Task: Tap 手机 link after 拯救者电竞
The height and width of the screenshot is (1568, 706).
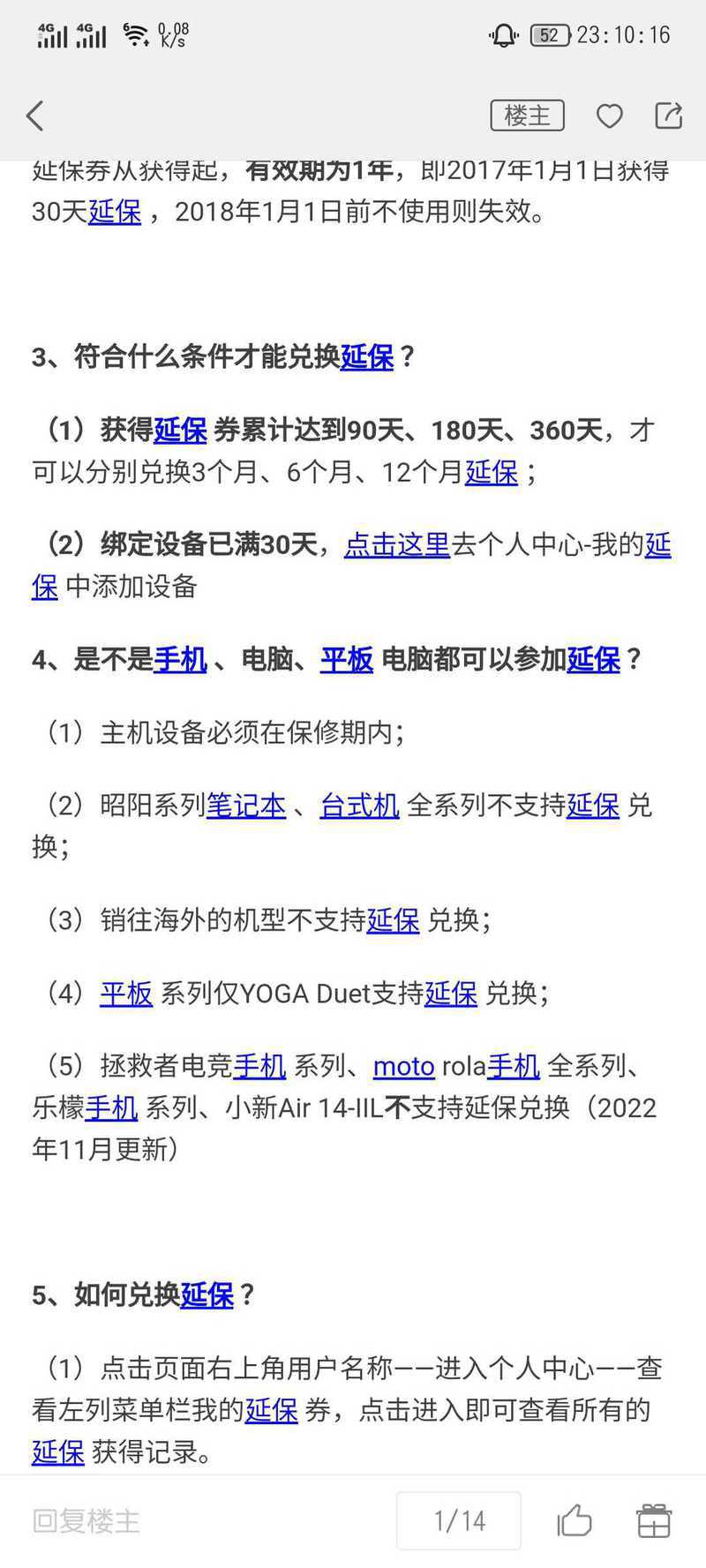Action: click(x=259, y=1066)
